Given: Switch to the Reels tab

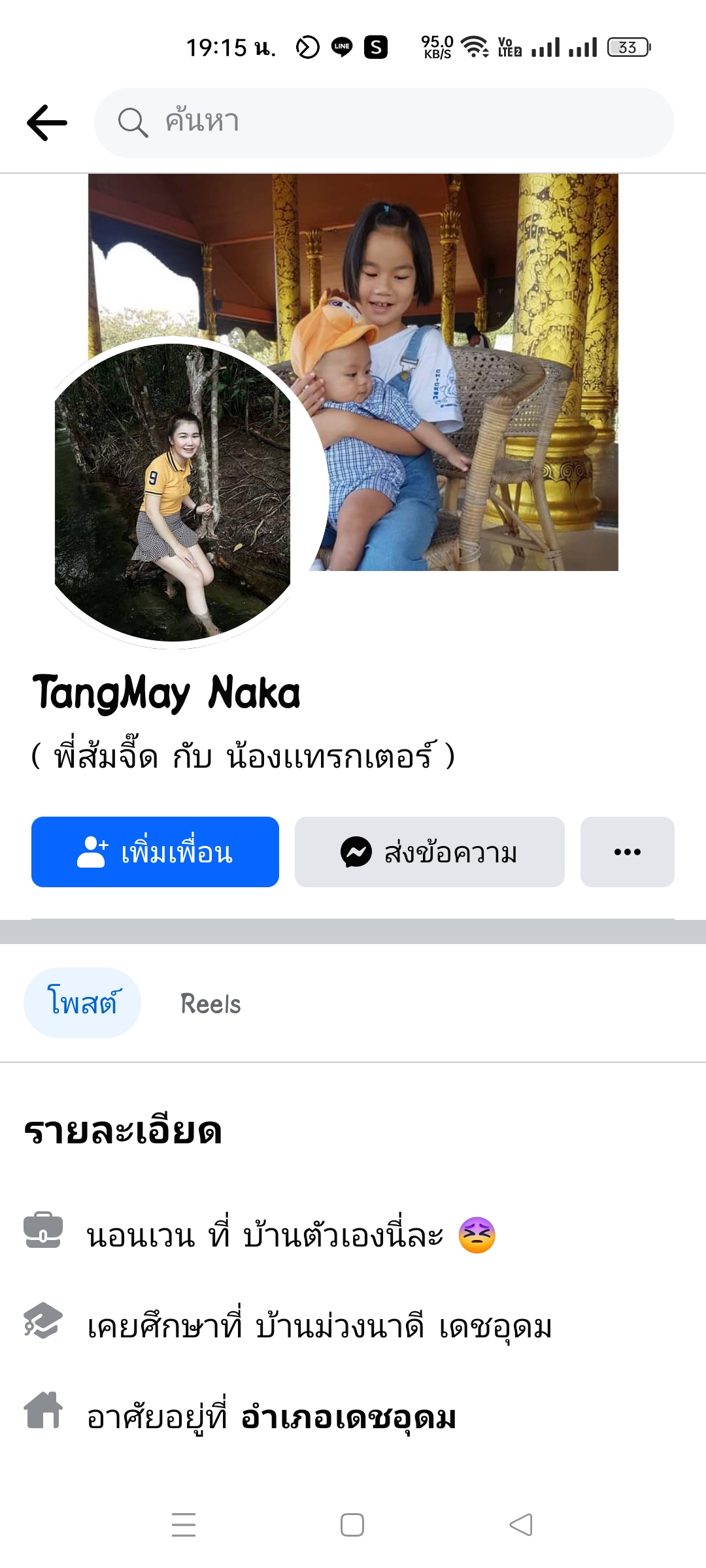Looking at the screenshot, I should point(210,1004).
